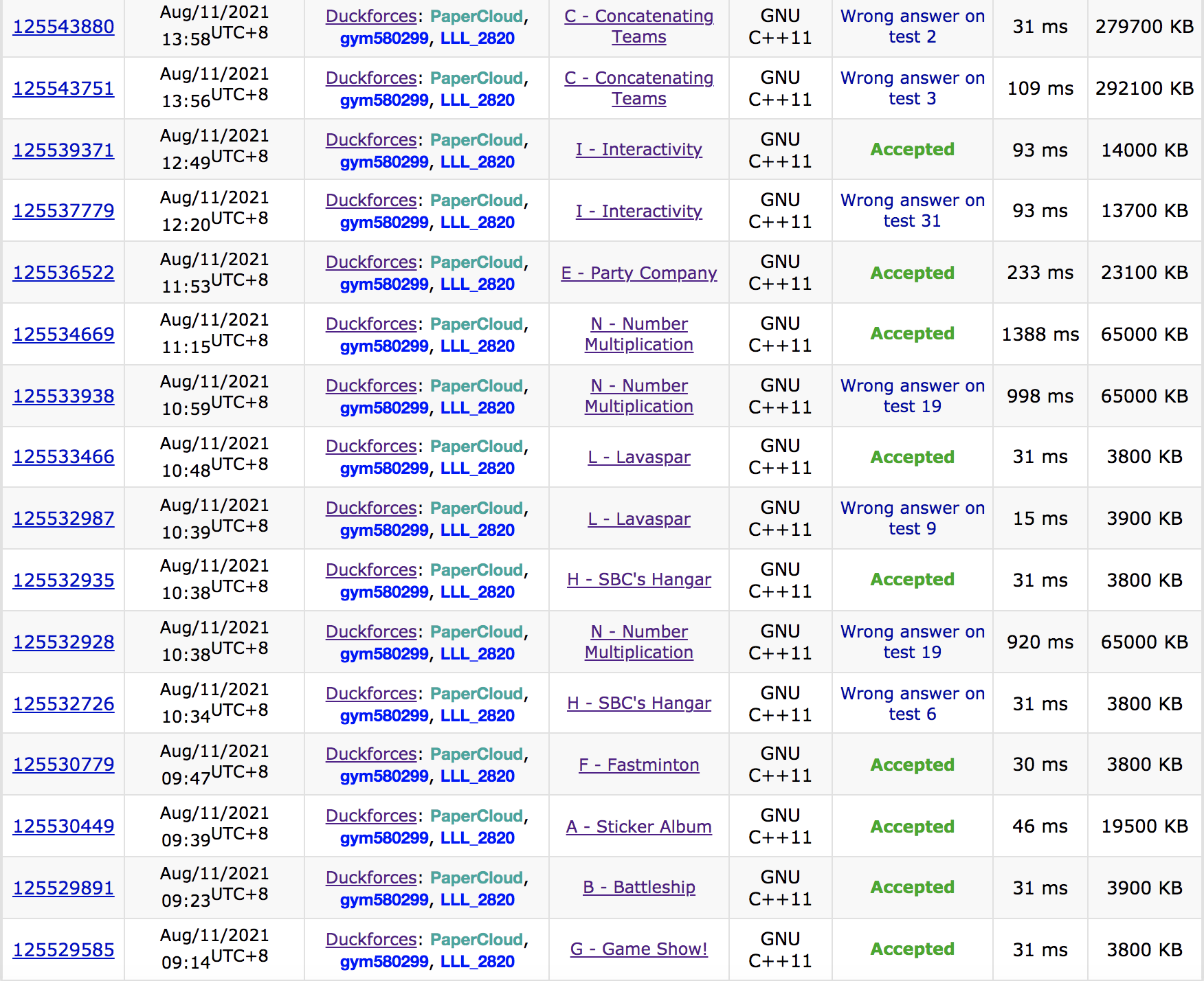This screenshot has width=1204, height=981.
Task: Open the Wrong answer on test 3 verdict
Action: tap(912, 89)
